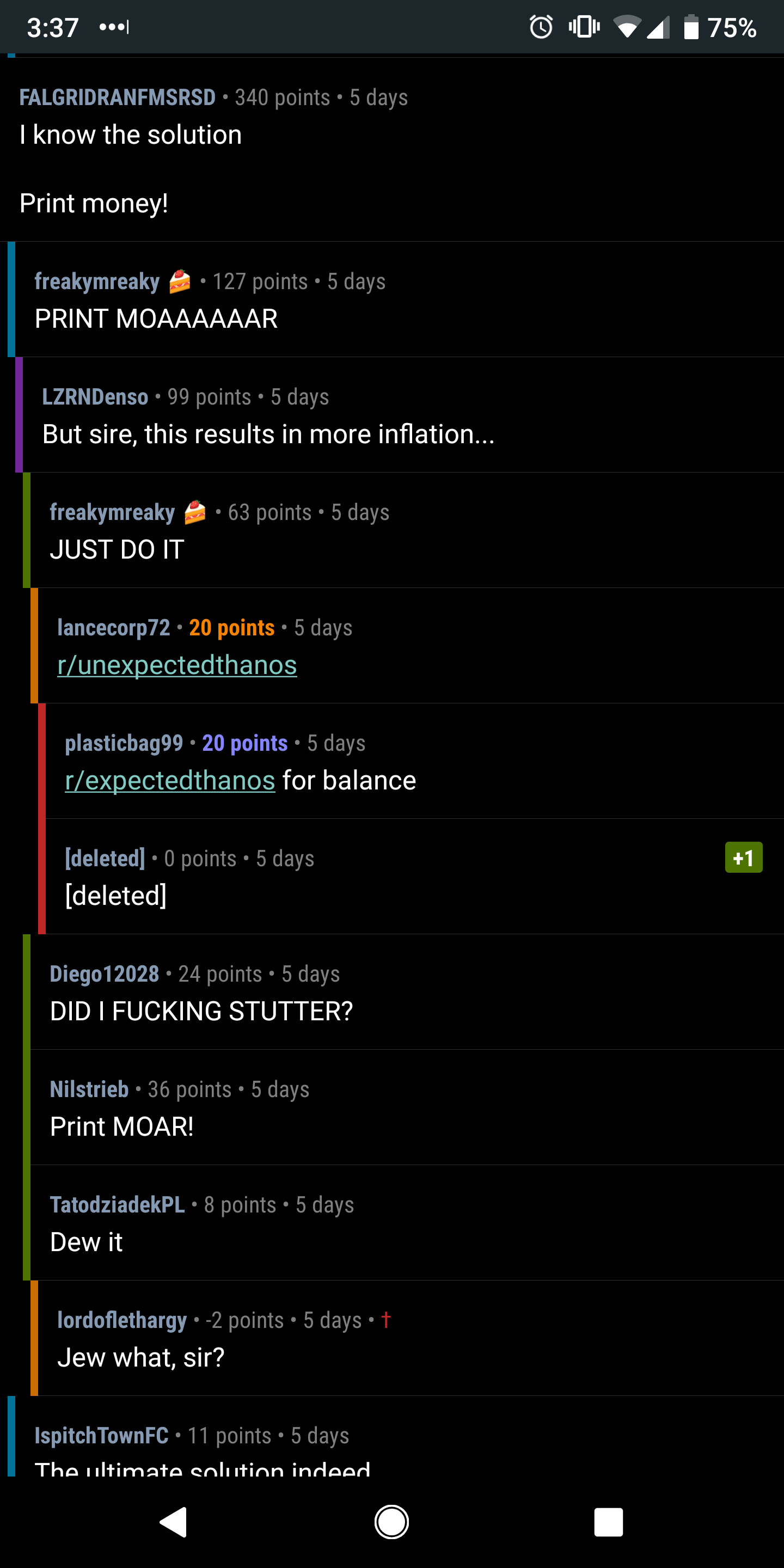Tap the lancecorp72 username

[x=113, y=628]
